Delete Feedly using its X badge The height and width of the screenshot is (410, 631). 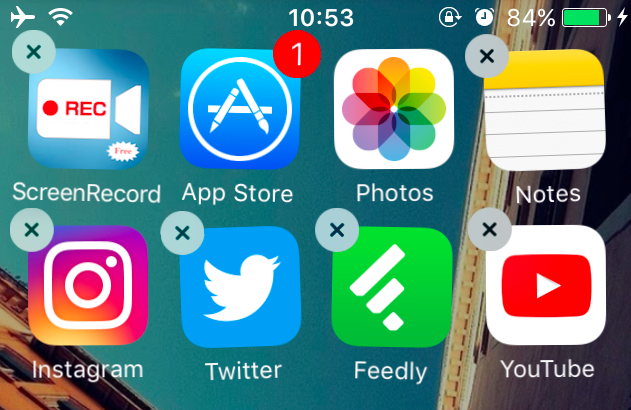[x=336, y=230]
